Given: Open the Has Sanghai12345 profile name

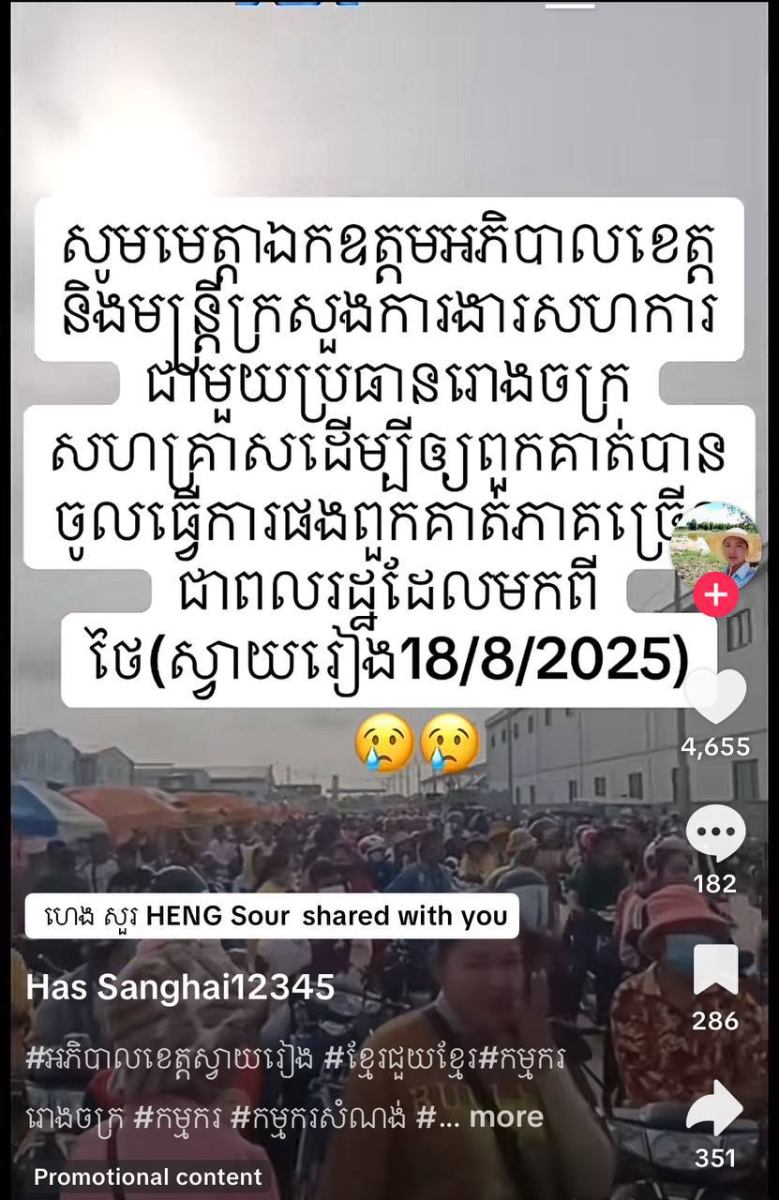Looking at the screenshot, I should click(180, 987).
